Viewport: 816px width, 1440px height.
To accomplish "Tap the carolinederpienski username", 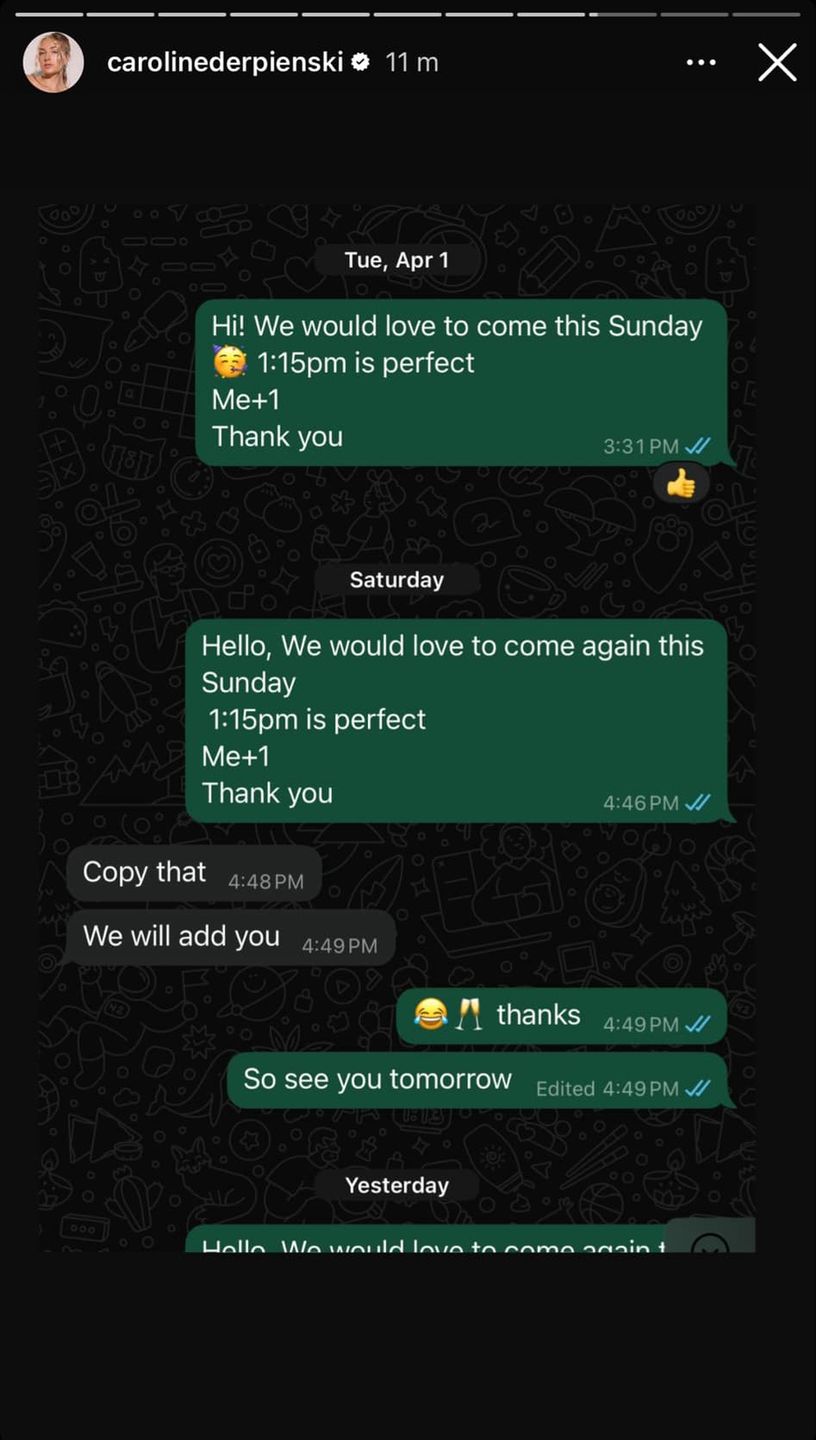I will click(x=225, y=62).
